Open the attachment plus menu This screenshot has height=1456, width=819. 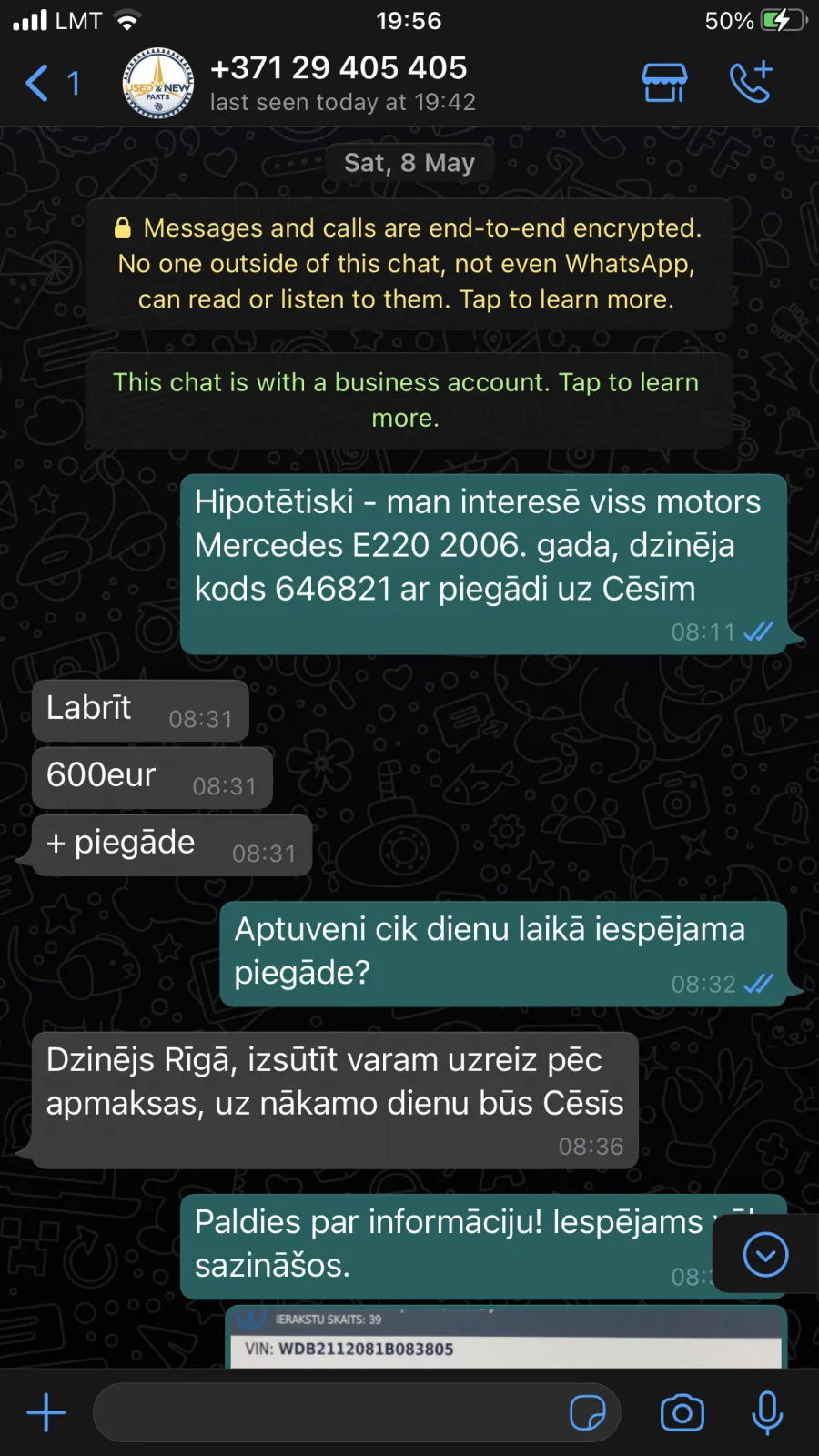46,1413
